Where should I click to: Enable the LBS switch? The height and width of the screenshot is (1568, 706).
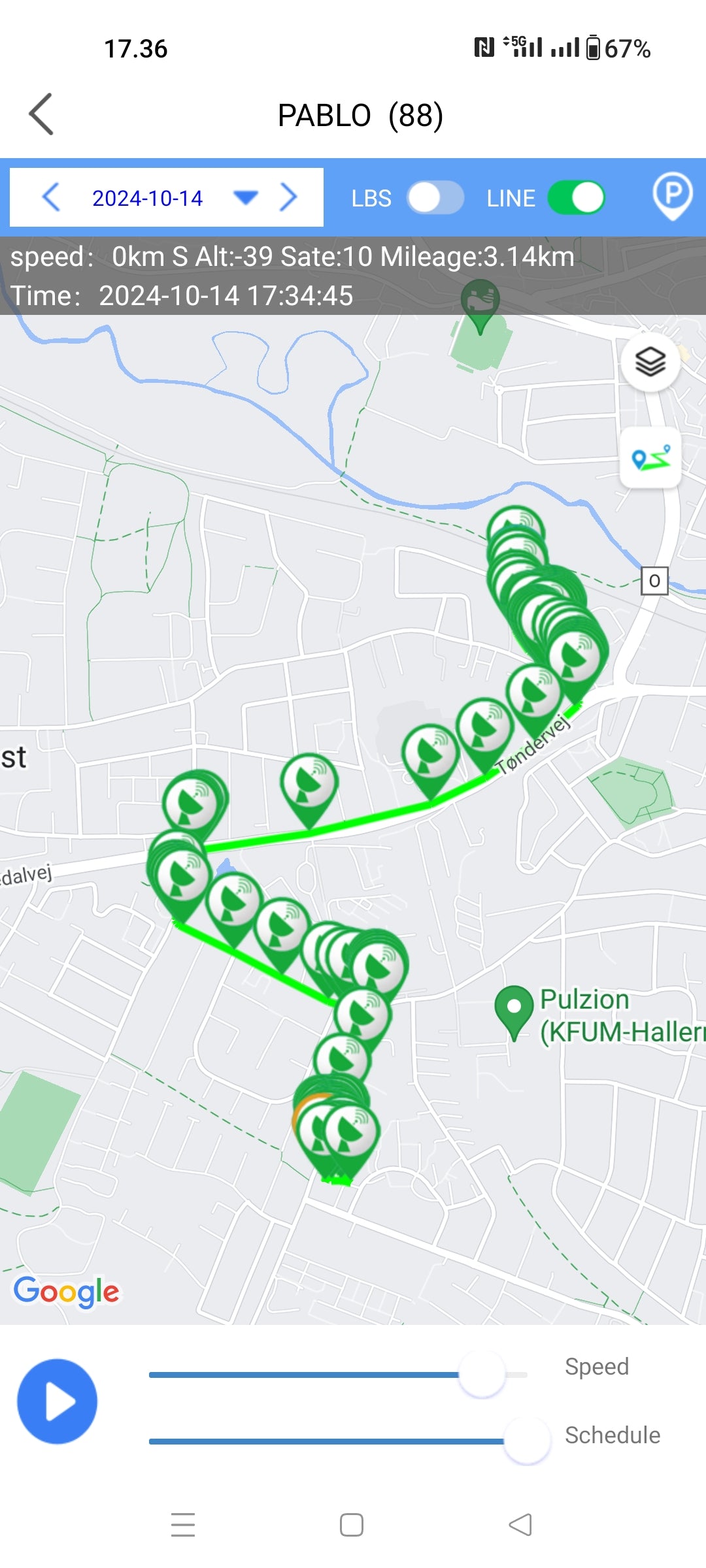click(x=435, y=198)
